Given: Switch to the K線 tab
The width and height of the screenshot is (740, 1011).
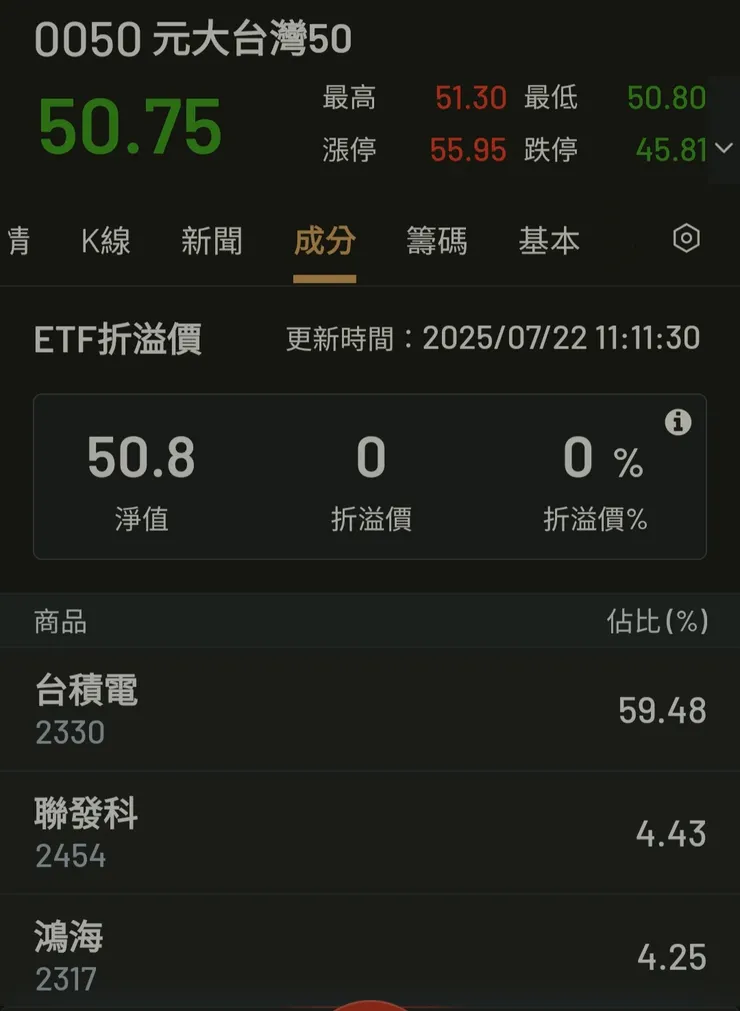Looking at the screenshot, I should (106, 242).
